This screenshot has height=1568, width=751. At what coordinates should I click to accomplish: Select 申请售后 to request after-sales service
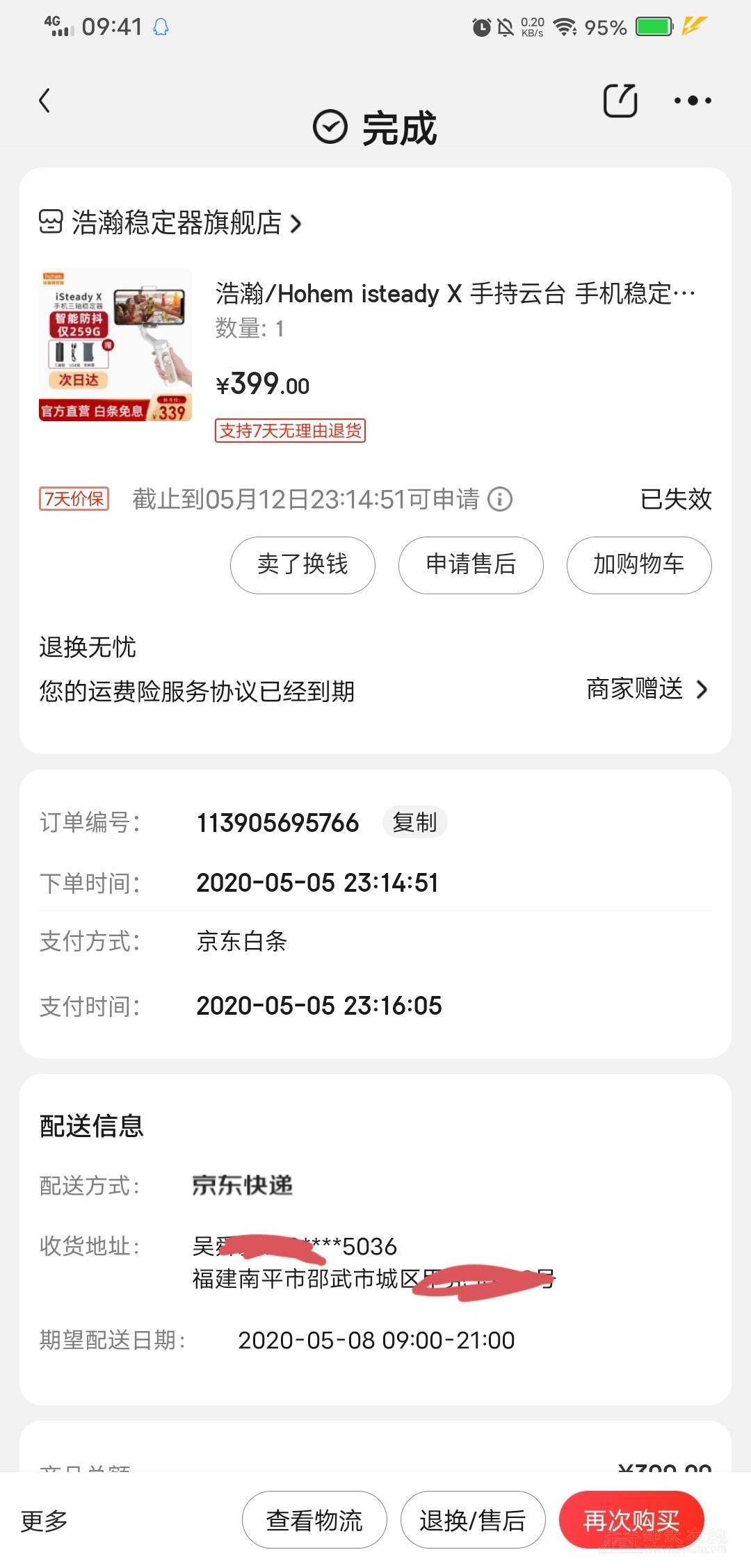pyautogui.click(x=471, y=564)
